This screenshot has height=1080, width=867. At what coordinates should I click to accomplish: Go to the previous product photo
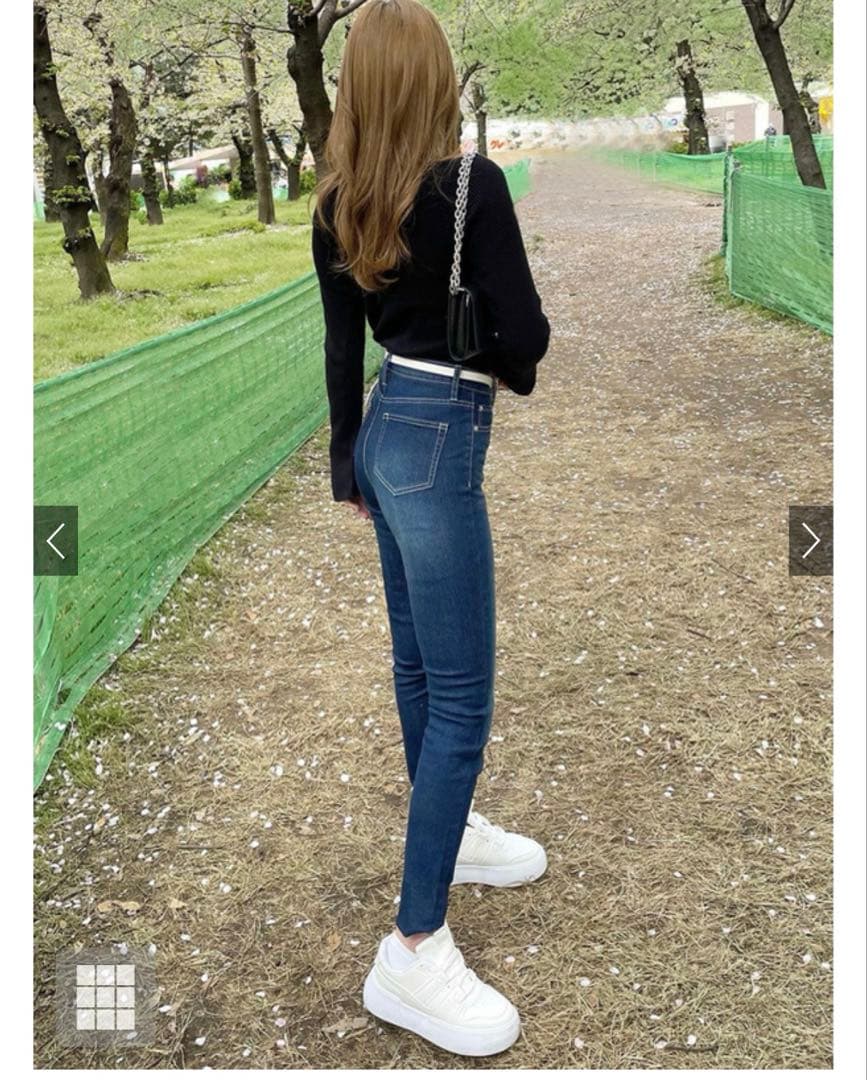click(55, 541)
